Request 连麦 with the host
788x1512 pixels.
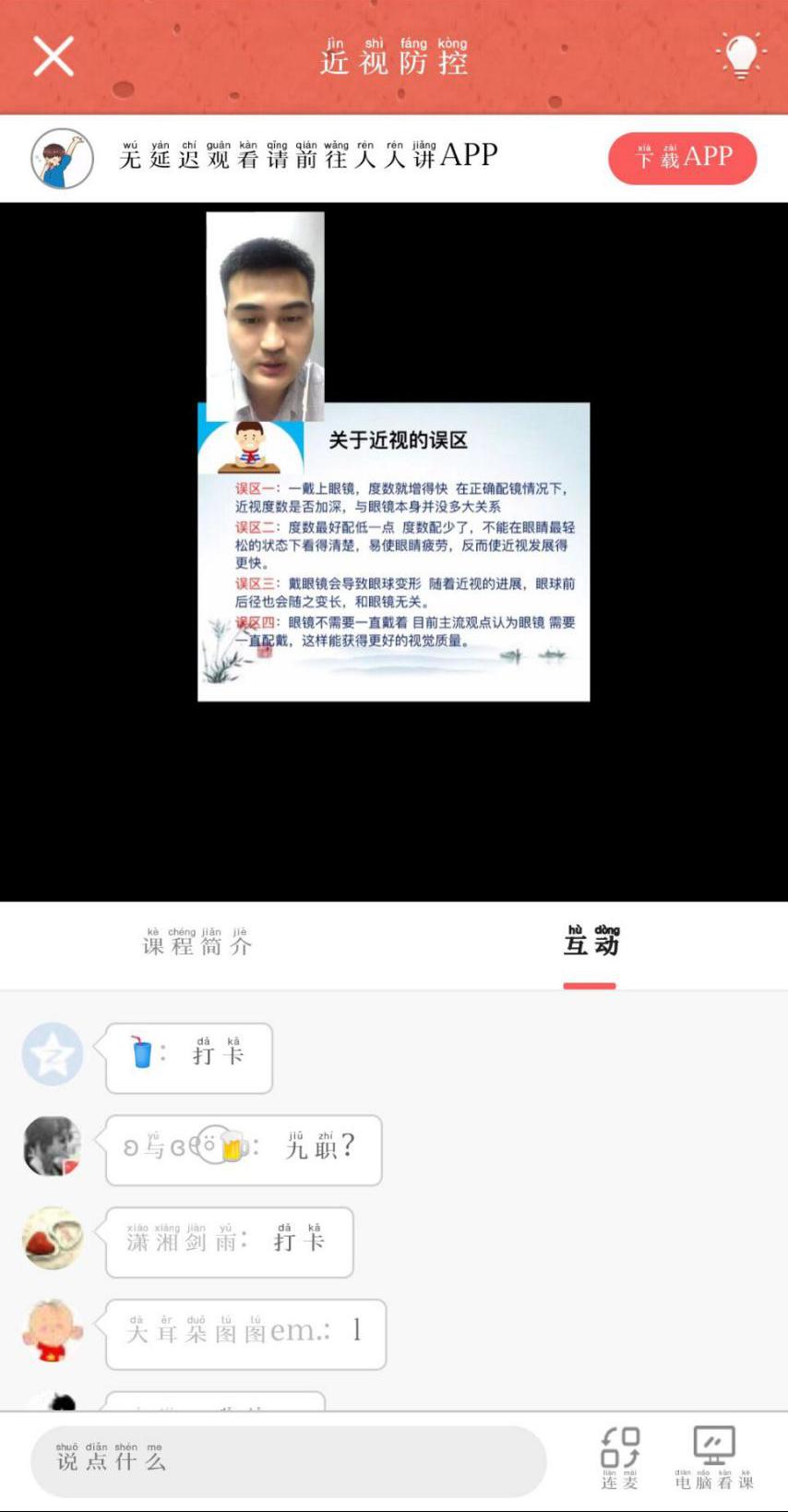pos(620,1458)
